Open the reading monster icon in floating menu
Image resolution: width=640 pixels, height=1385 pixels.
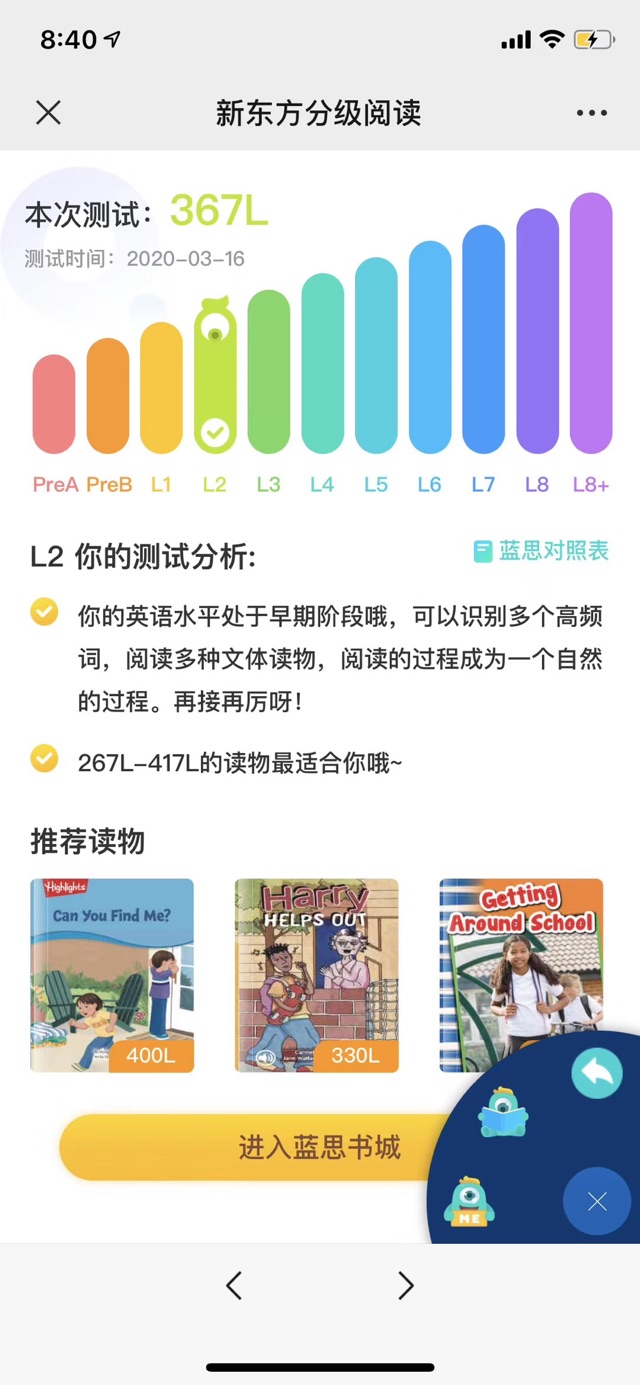[503, 1113]
